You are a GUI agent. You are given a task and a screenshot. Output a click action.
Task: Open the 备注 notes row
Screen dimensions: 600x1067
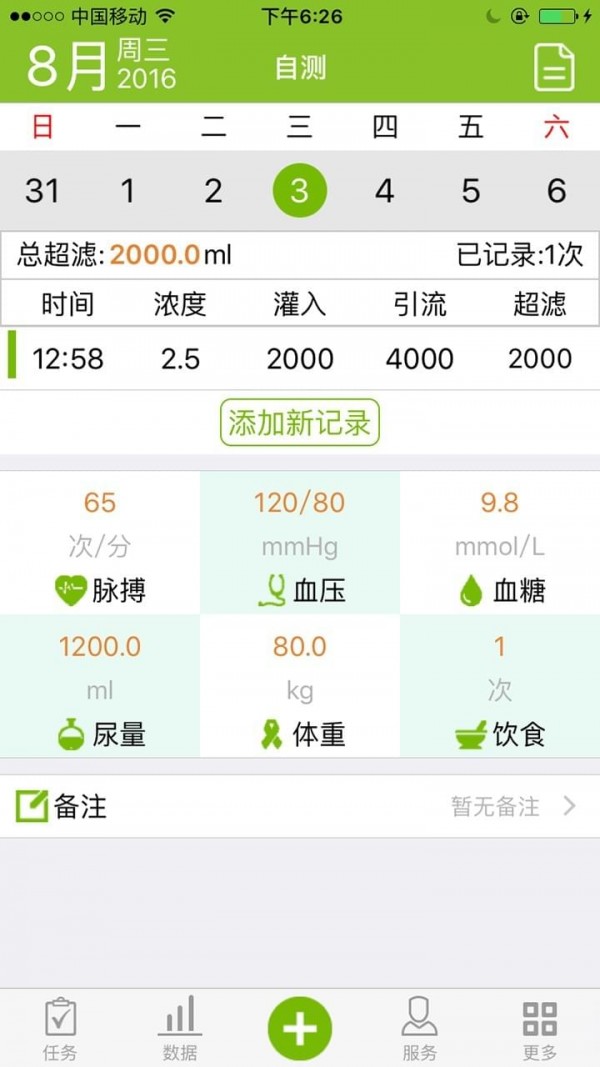tap(300, 806)
